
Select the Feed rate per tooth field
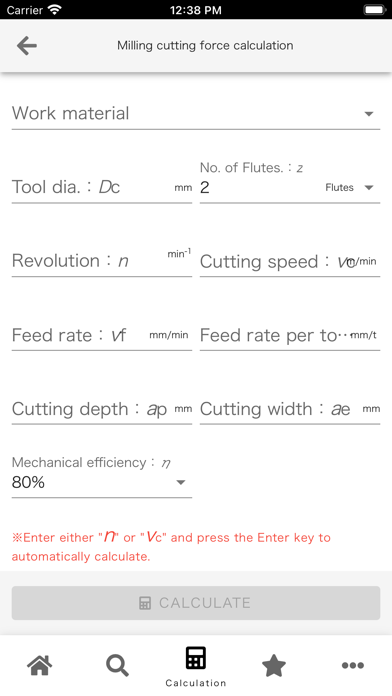pos(290,335)
